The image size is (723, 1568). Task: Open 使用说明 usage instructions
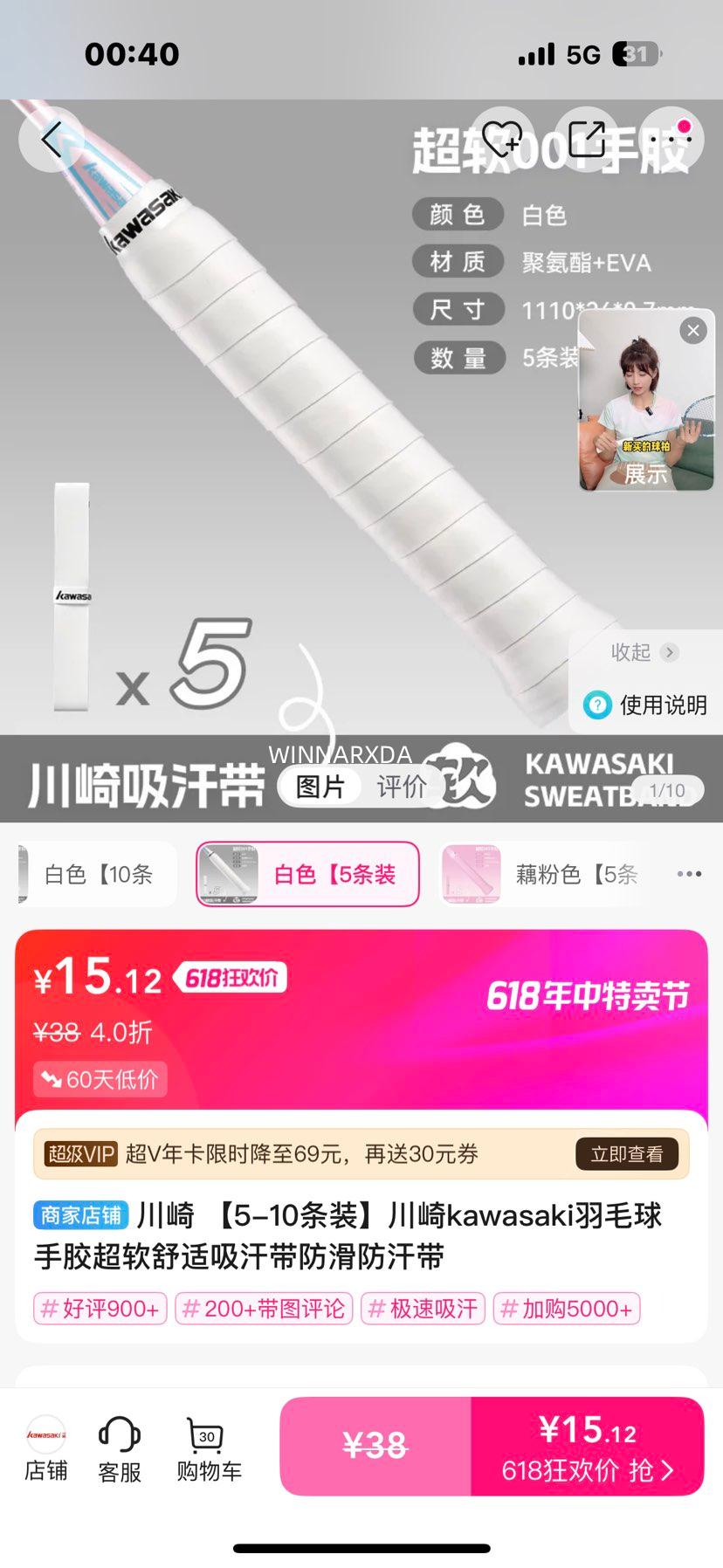(647, 705)
